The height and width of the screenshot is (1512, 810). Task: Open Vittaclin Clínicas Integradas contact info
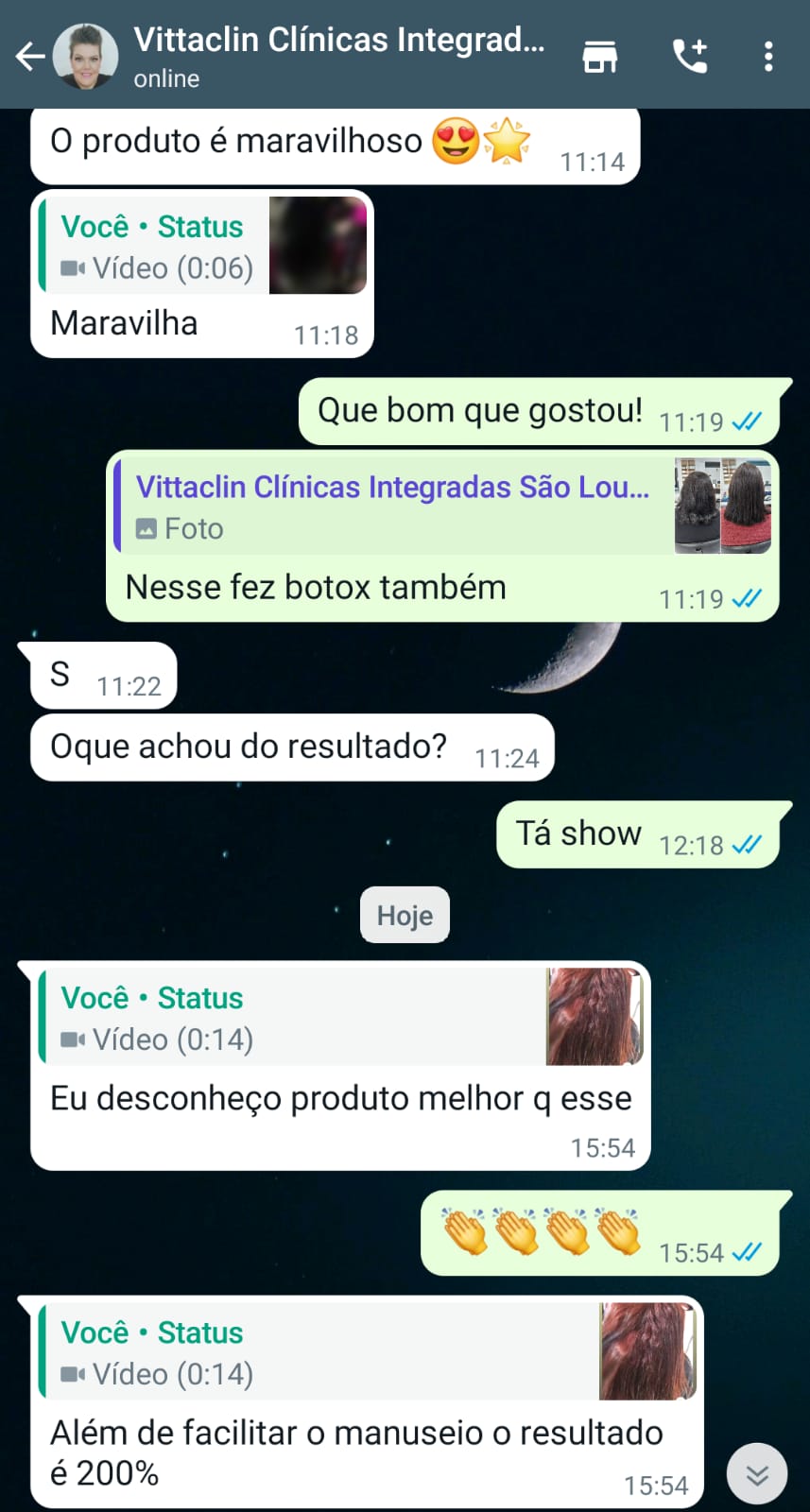pyautogui.click(x=338, y=55)
